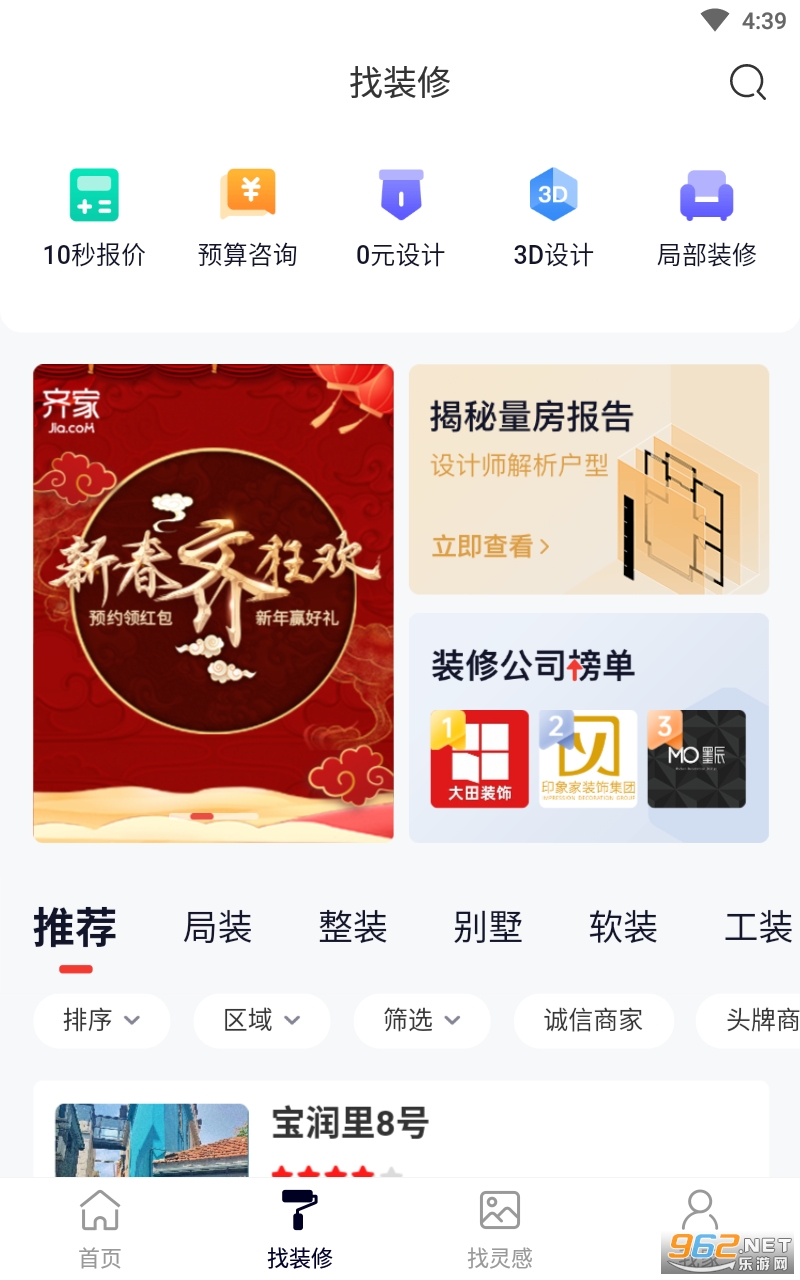The height and width of the screenshot is (1280, 800).
Task: Open the 新春齐狂欢 promotional banner
Action: coord(213,603)
